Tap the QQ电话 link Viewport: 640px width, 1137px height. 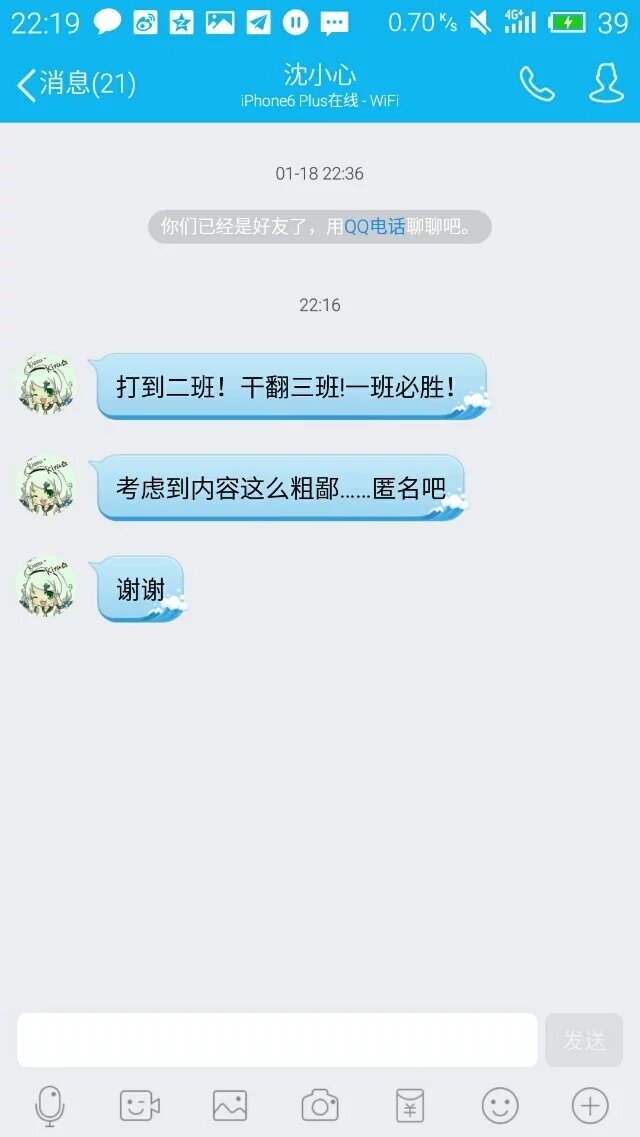(375, 227)
